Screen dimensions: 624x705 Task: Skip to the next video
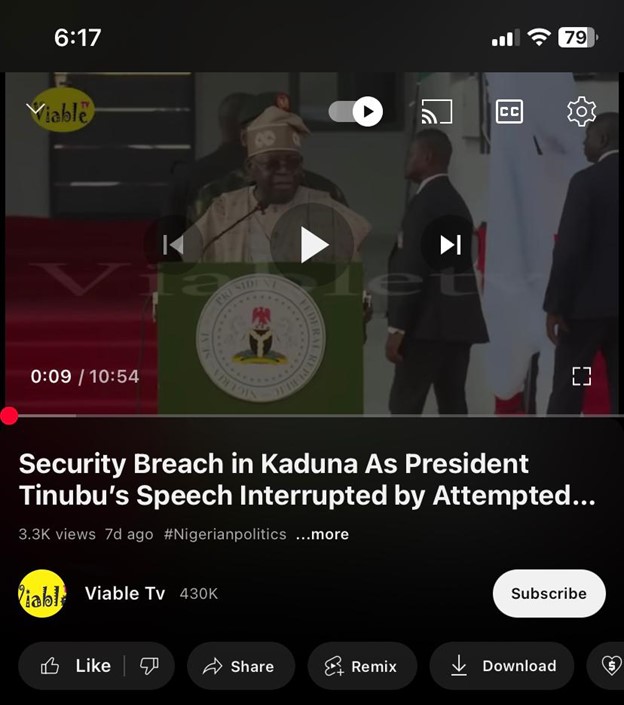(450, 244)
